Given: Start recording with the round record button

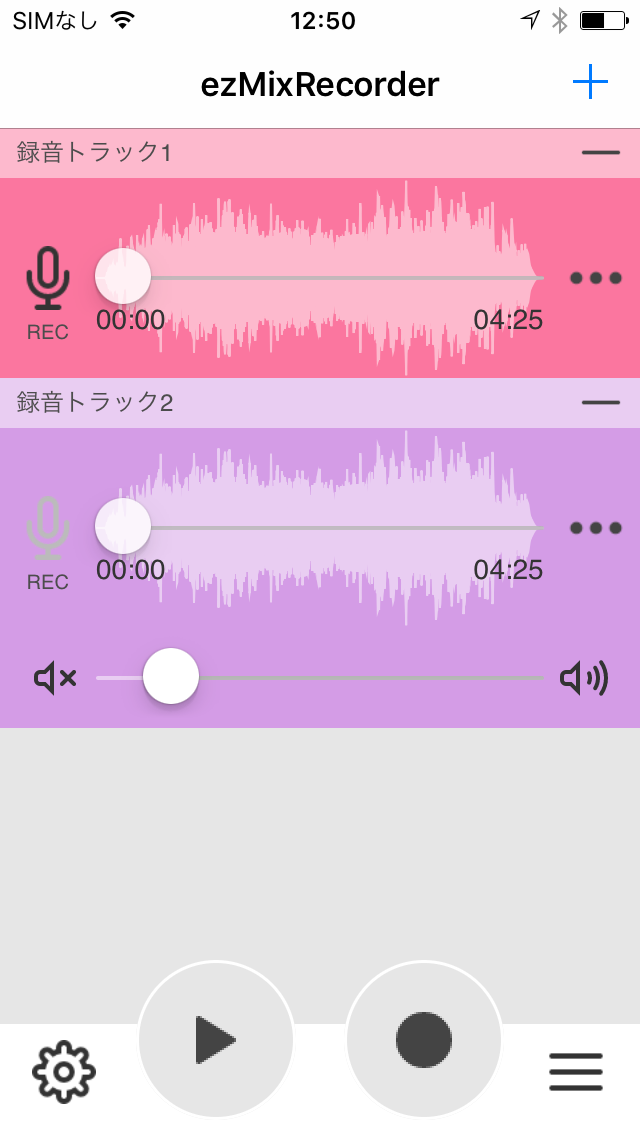Looking at the screenshot, I should point(424,1040).
